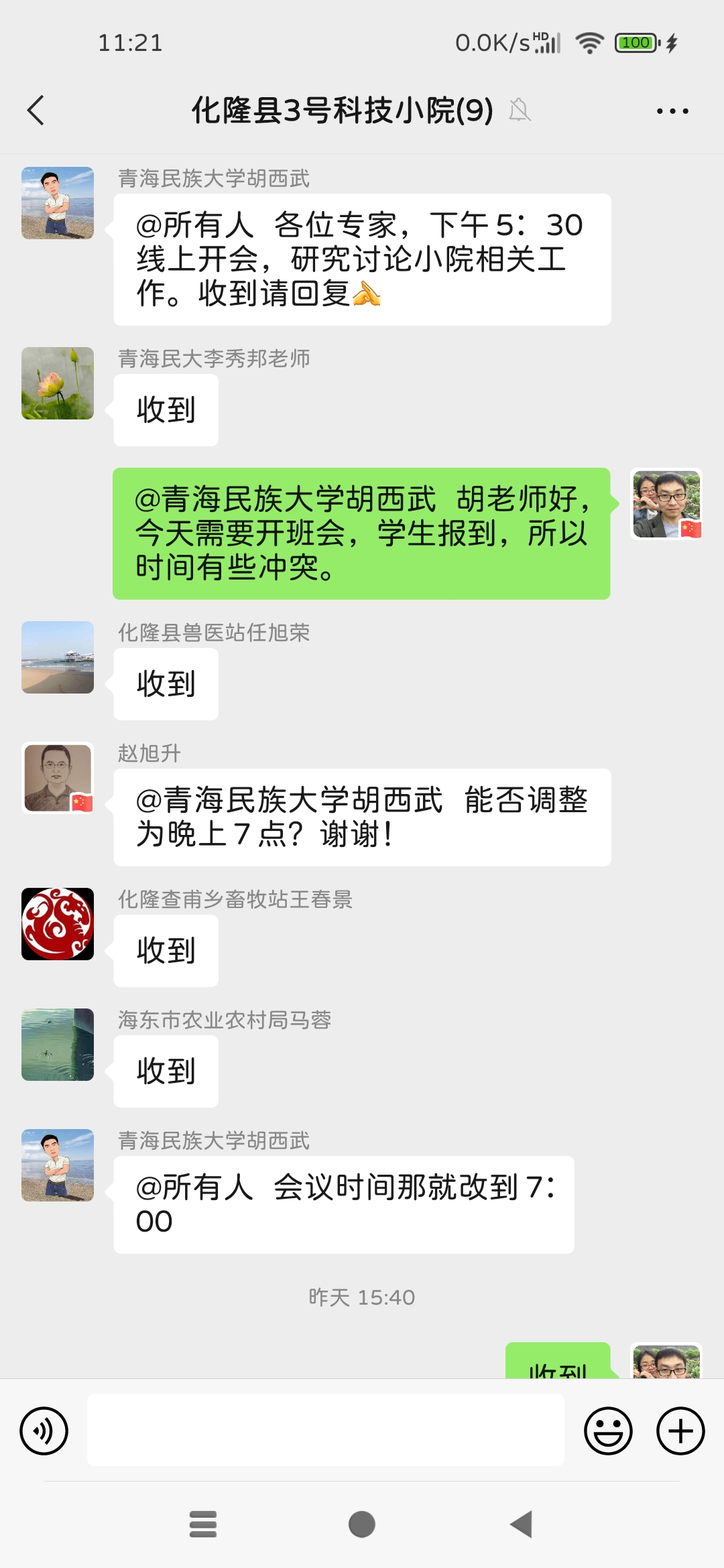The height and width of the screenshot is (1568, 724).
Task: Open the emoji sticker panel
Action: click(608, 1431)
